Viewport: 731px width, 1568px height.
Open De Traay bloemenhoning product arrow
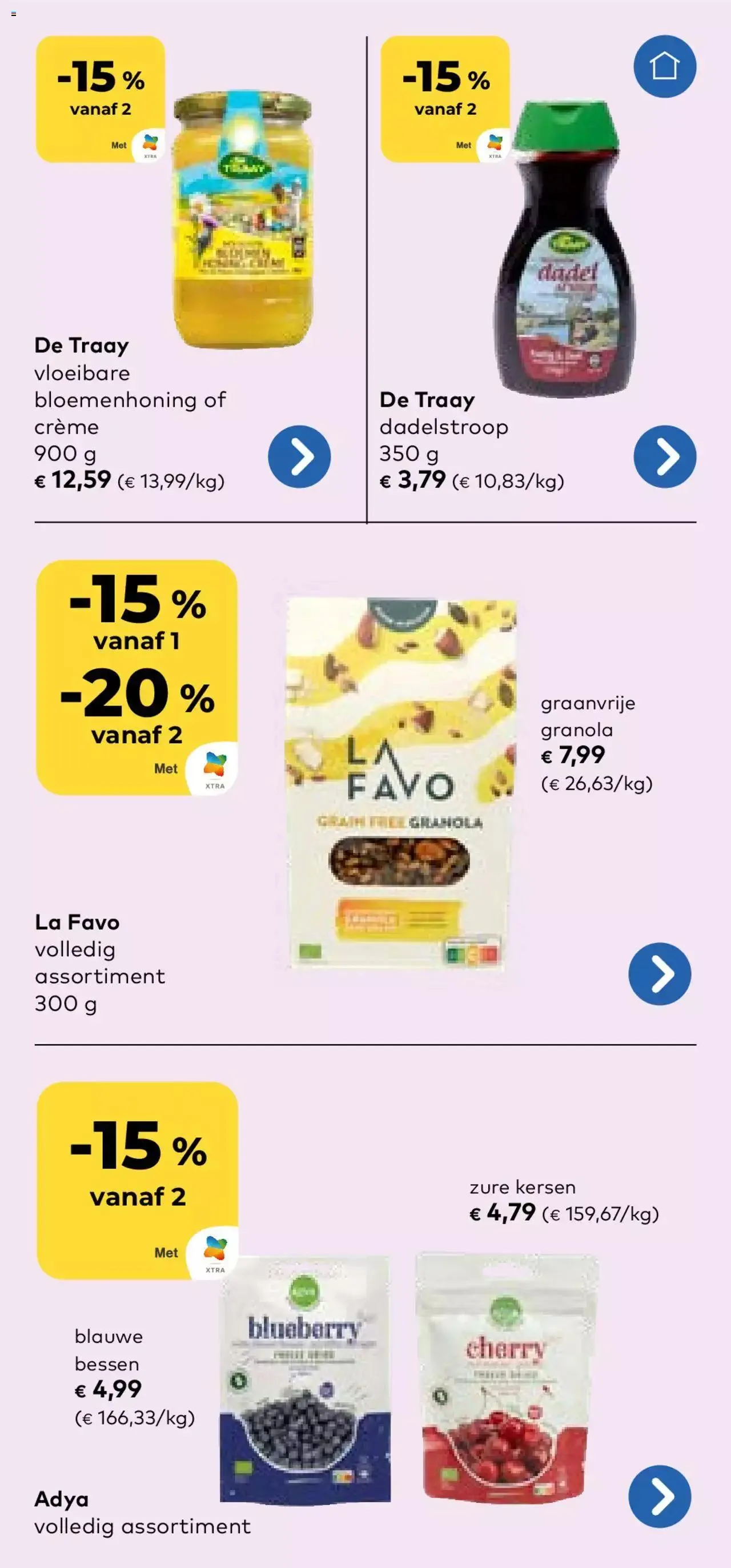(x=299, y=456)
